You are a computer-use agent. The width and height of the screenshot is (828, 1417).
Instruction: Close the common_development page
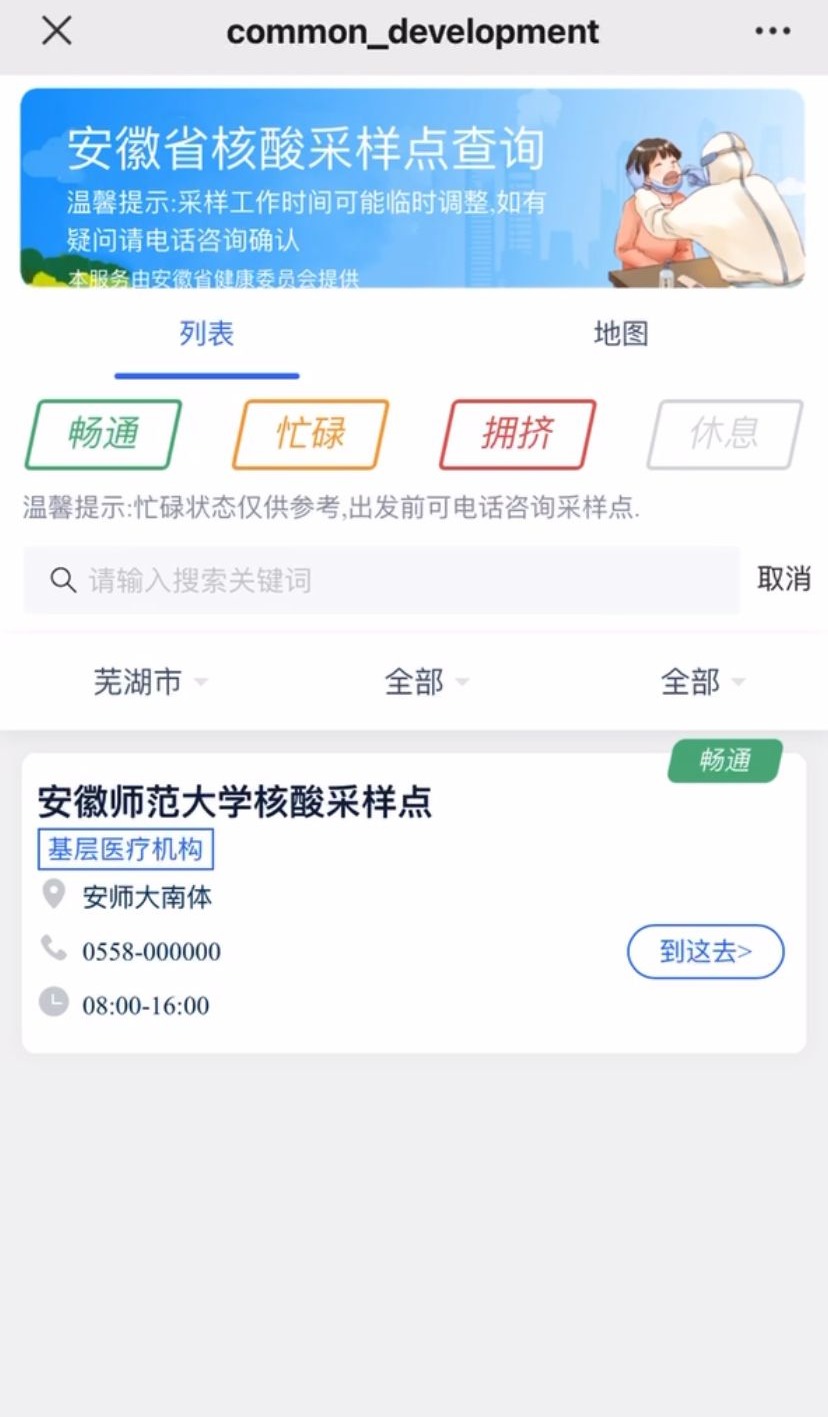(x=57, y=31)
